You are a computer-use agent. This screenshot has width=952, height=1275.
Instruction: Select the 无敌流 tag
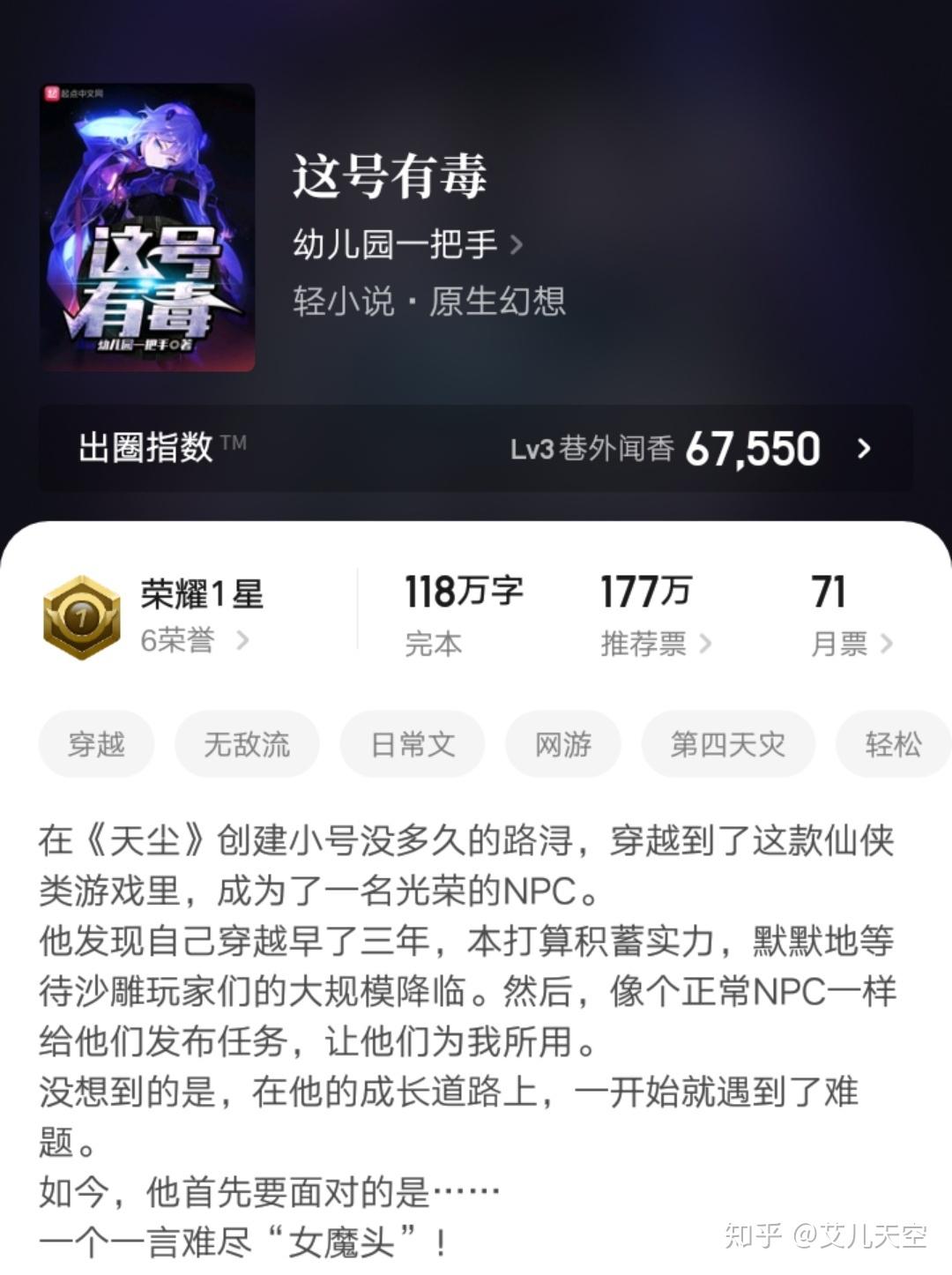click(x=247, y=744)
